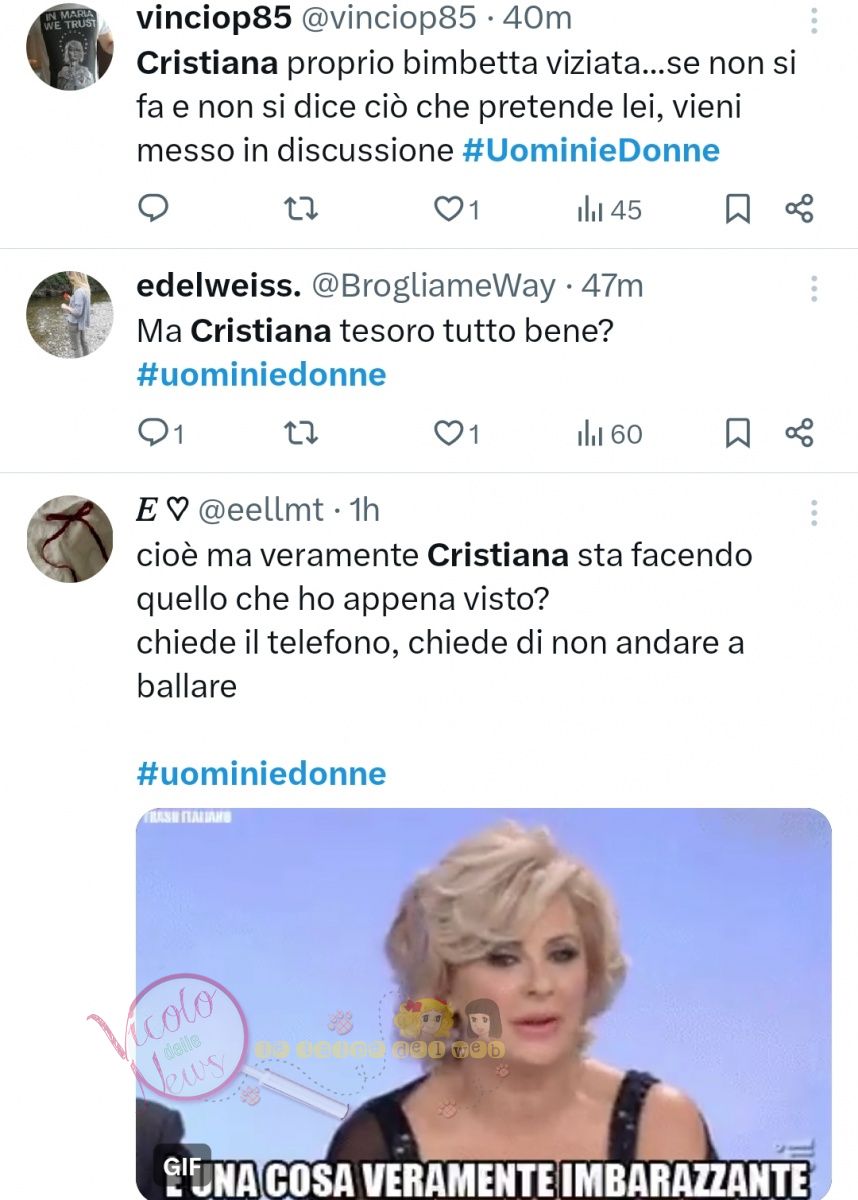Visit the edelweiss. profile via avatar
The image size is (858, 1200).
pyautogui.click(x=68, y=314)
